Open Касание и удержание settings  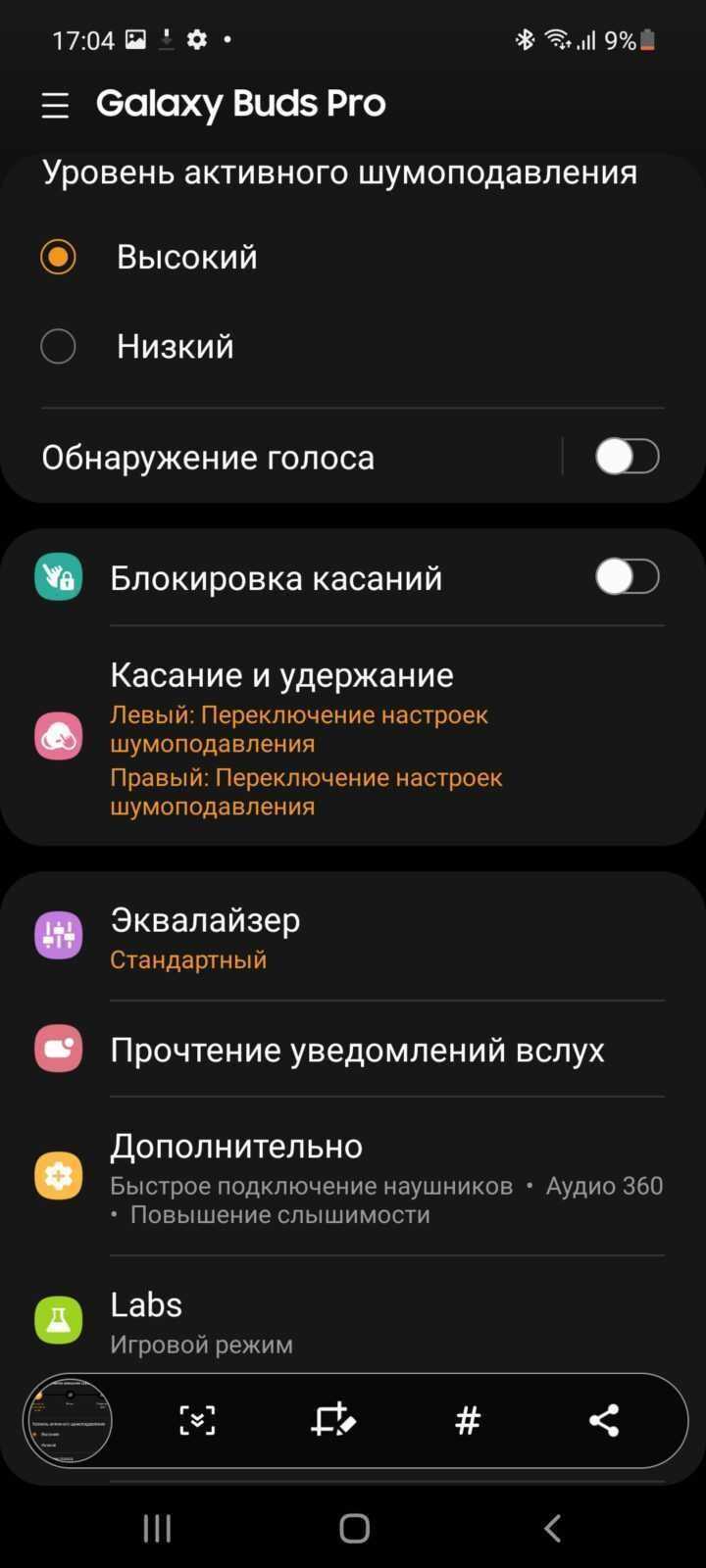[x=353, y=737]
